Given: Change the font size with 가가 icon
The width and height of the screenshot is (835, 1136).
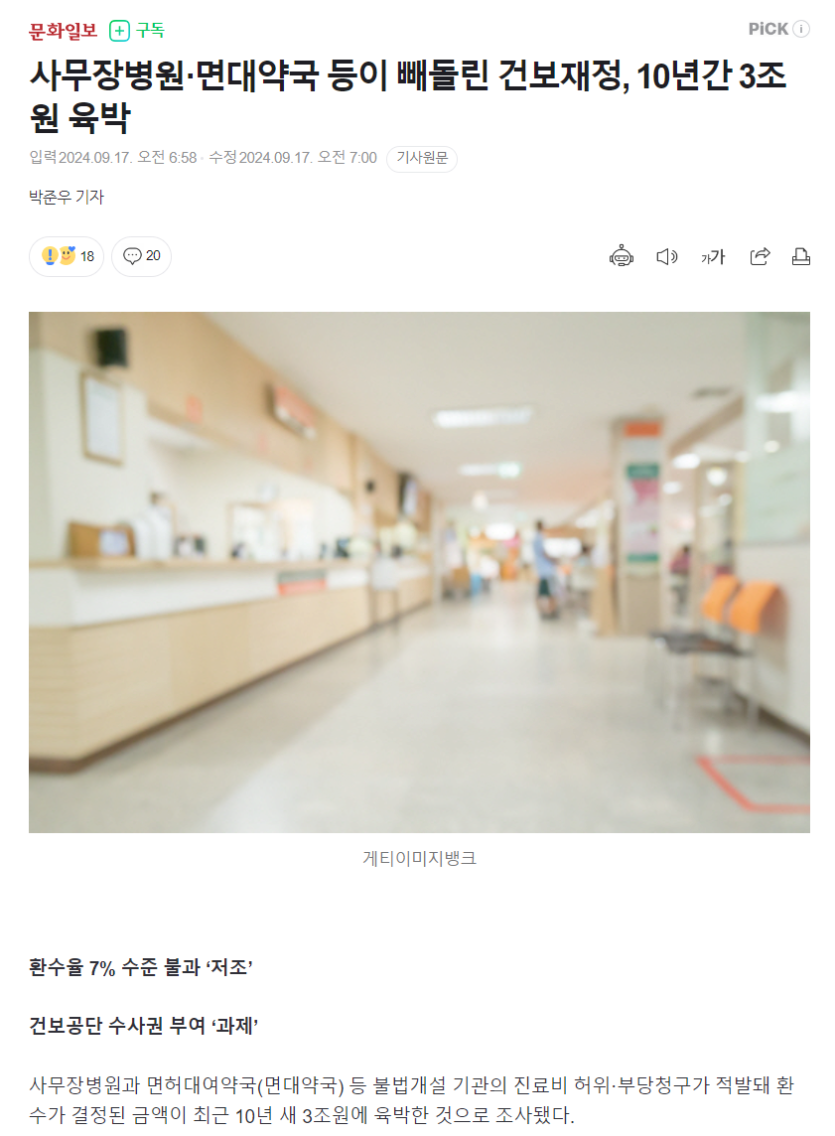Looking at the screenshot, I should pos(712,256).
